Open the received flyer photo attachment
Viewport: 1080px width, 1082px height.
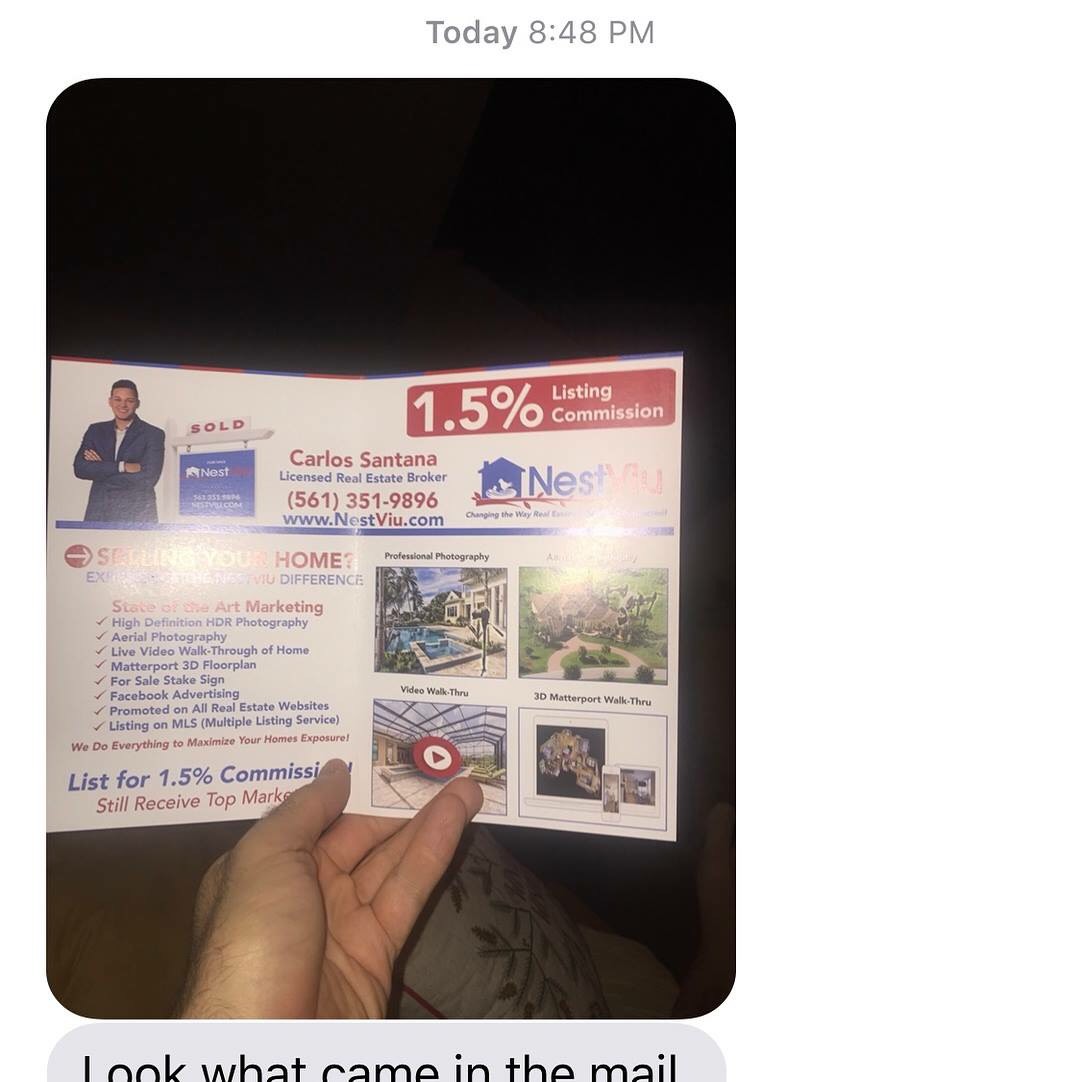pos(390,548)
